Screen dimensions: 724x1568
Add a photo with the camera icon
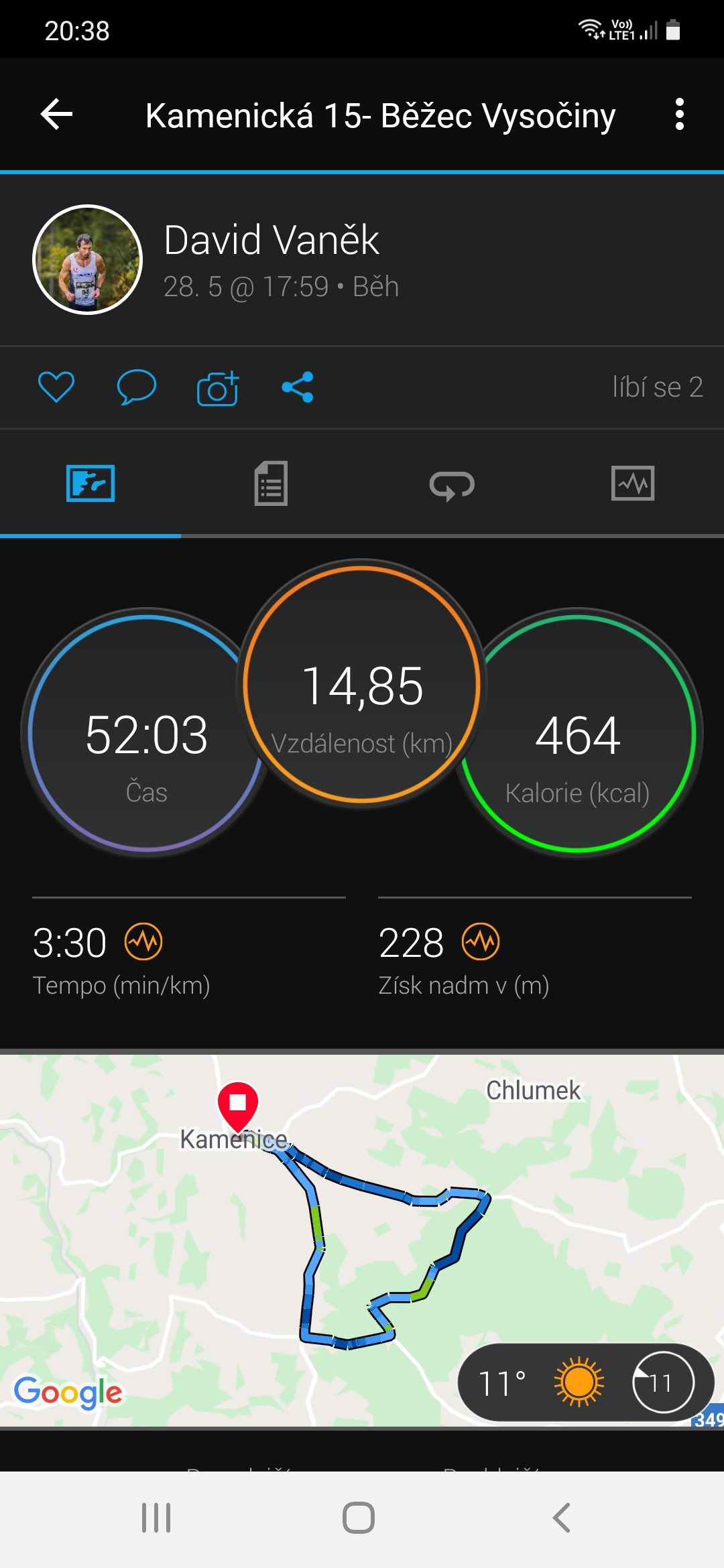pyautogui.click(x=218, y=388)
